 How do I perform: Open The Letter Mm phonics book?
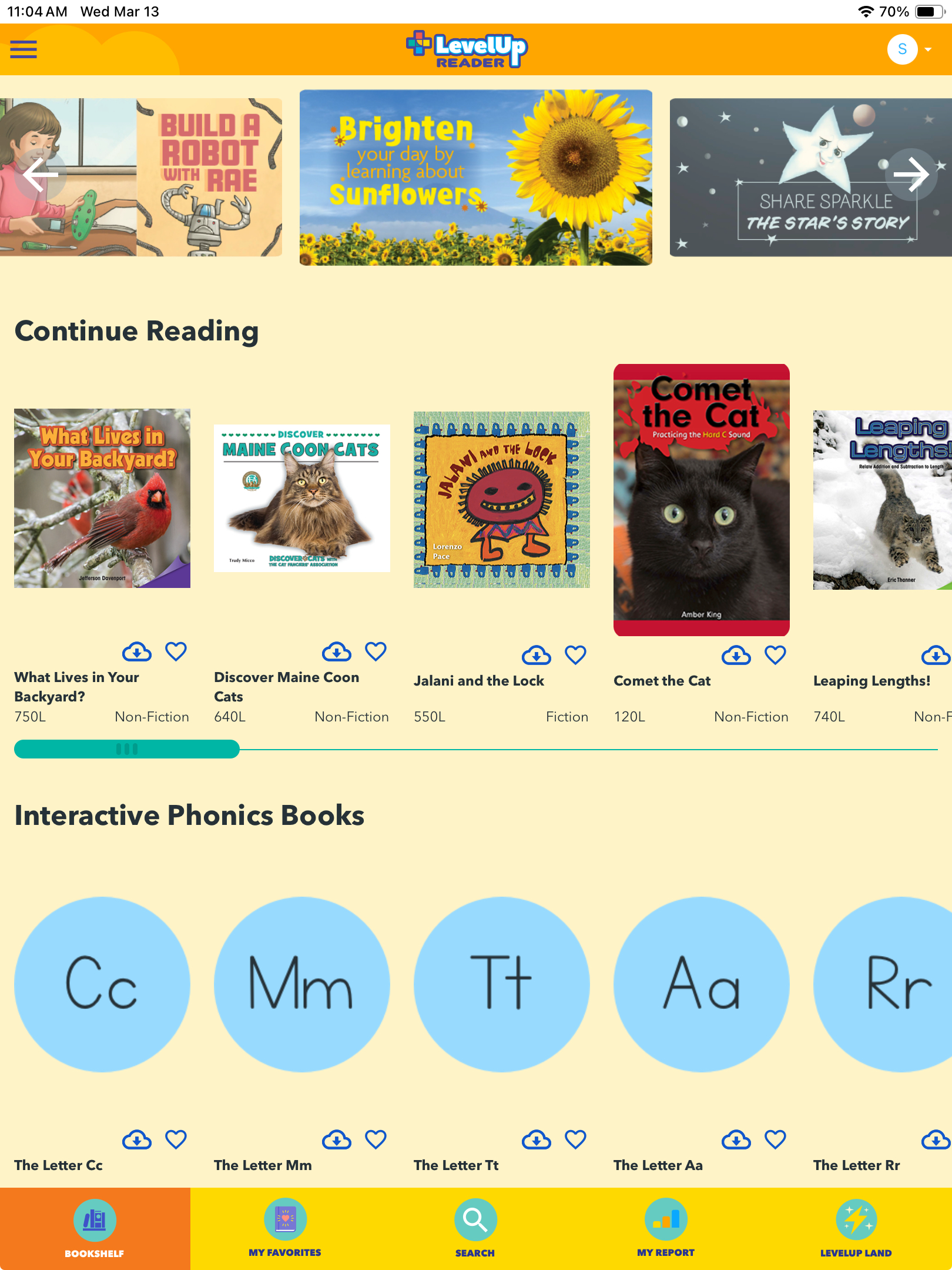click(302, 984)
